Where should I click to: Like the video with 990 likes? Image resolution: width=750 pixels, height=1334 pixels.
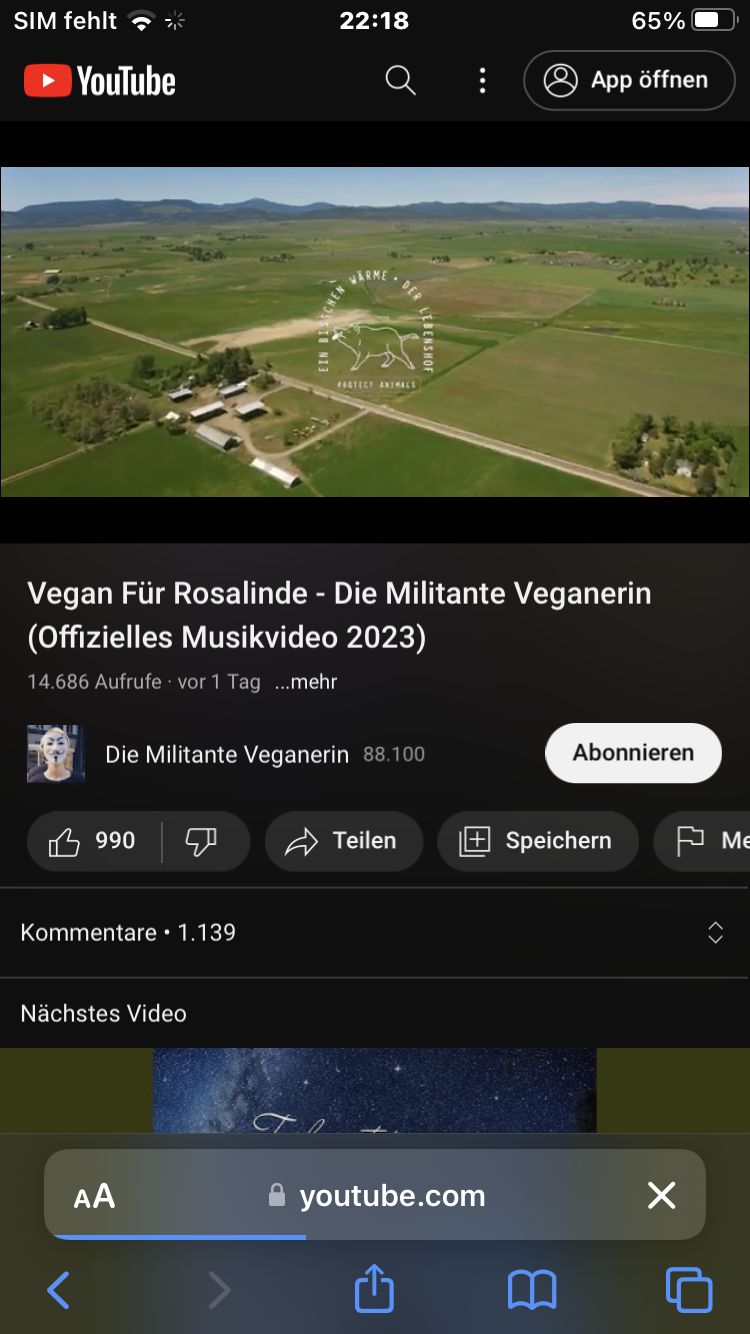click(93, 841)
